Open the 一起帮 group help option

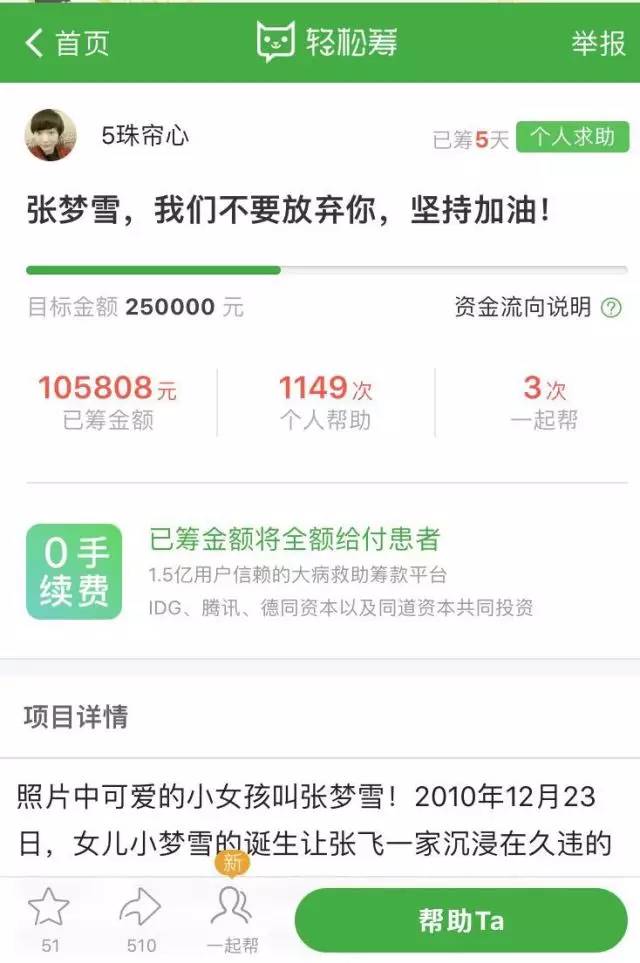point(231,912)
